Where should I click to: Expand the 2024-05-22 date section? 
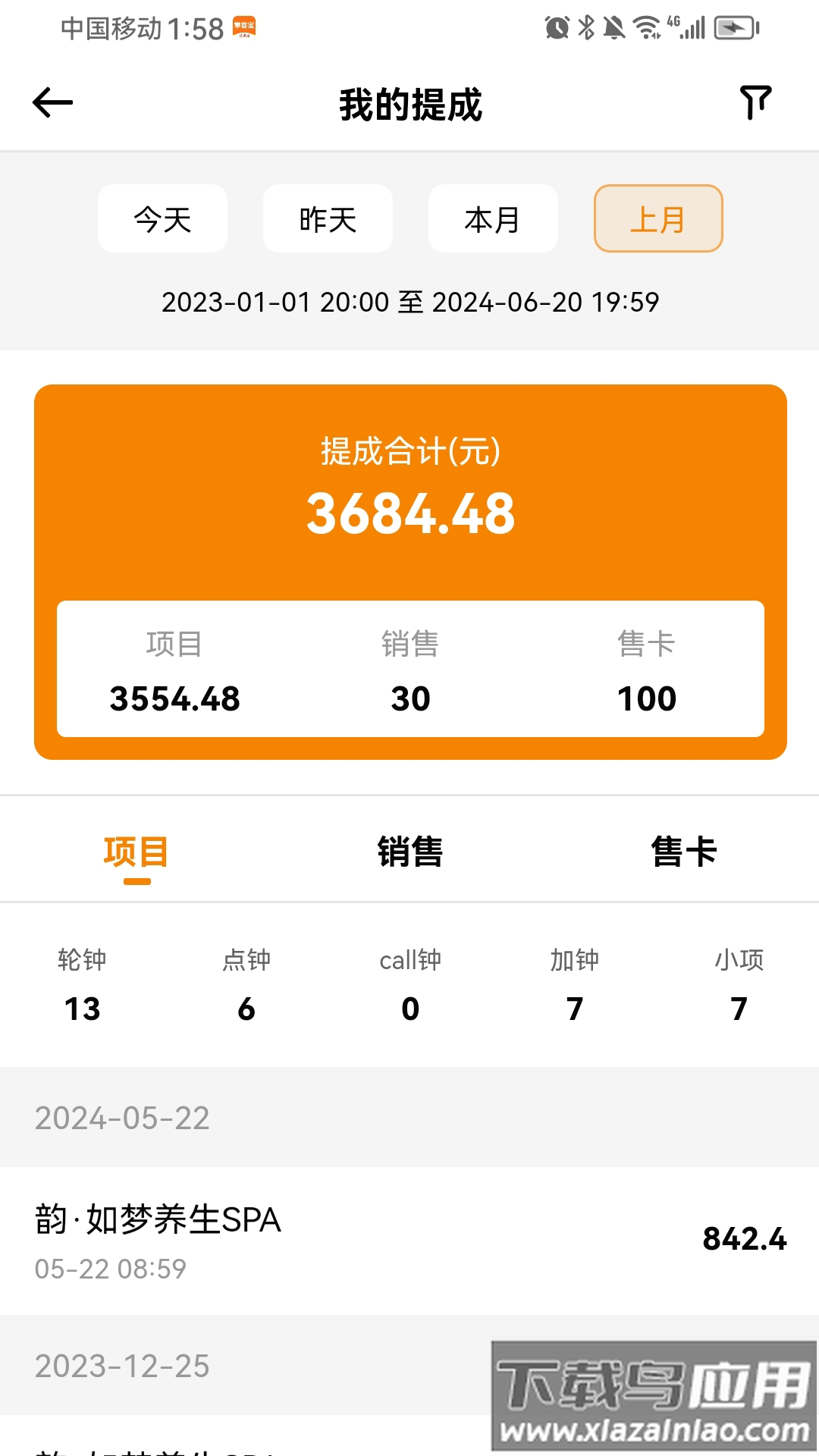point(123,1118)
